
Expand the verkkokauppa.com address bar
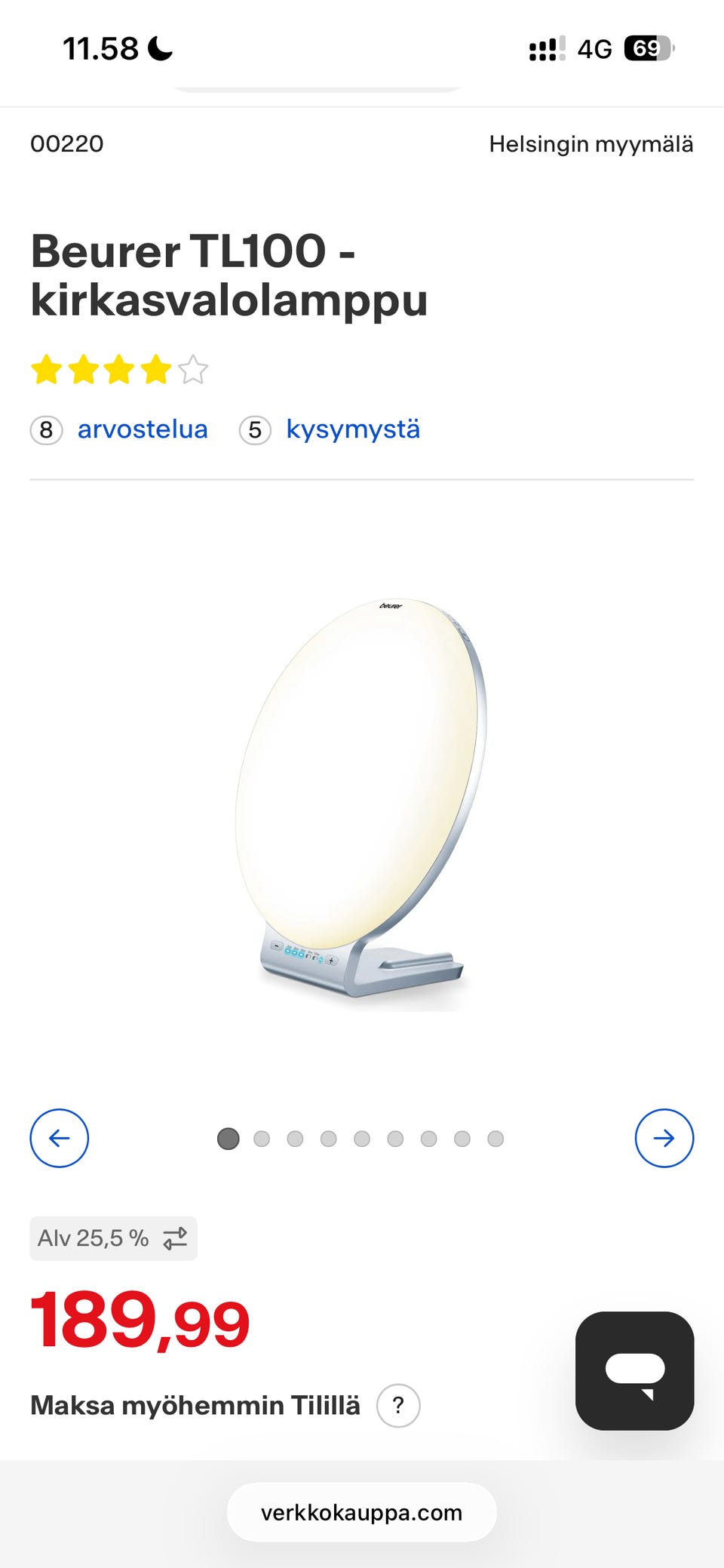(x=361, y=1511)
